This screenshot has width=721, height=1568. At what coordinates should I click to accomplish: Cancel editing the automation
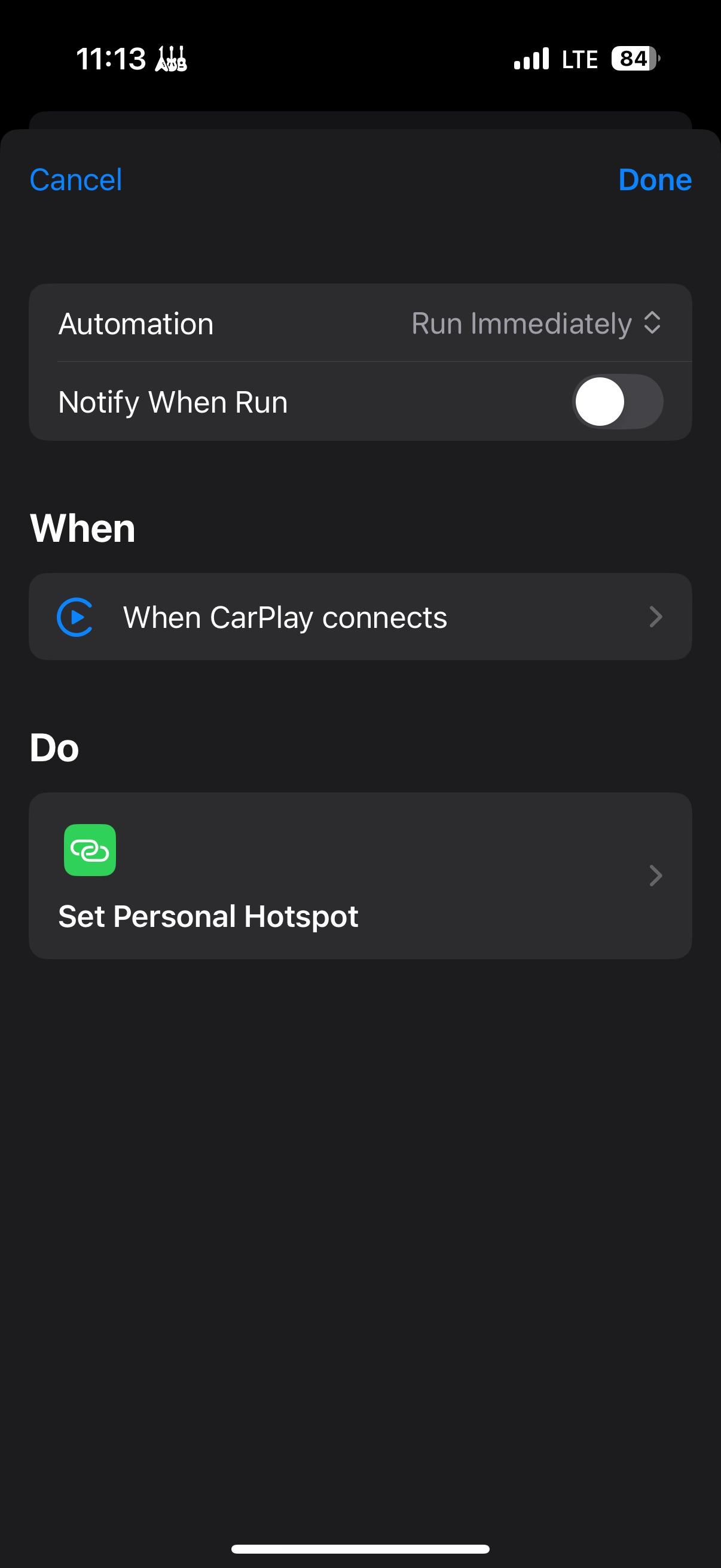[75, 180]
